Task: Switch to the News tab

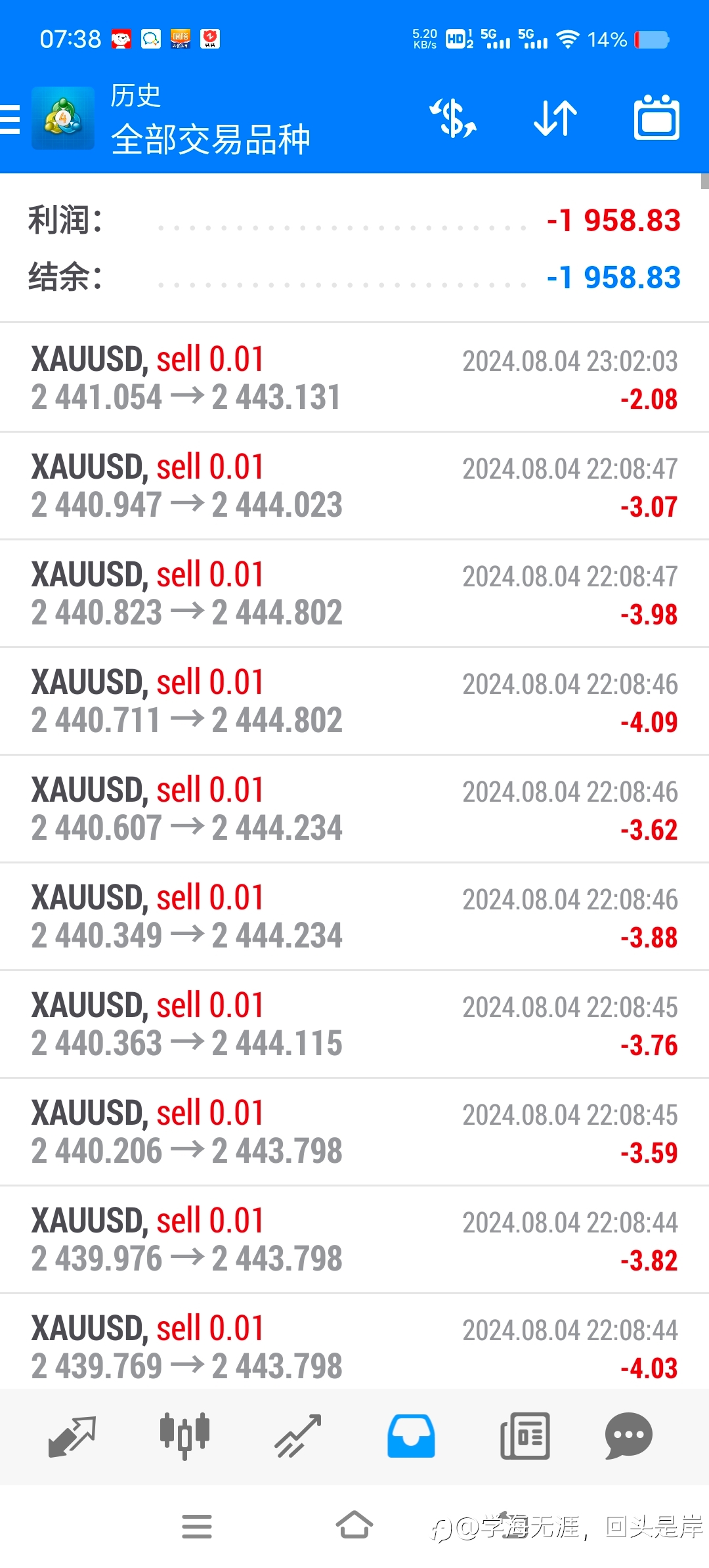Action: [525, 1436]
